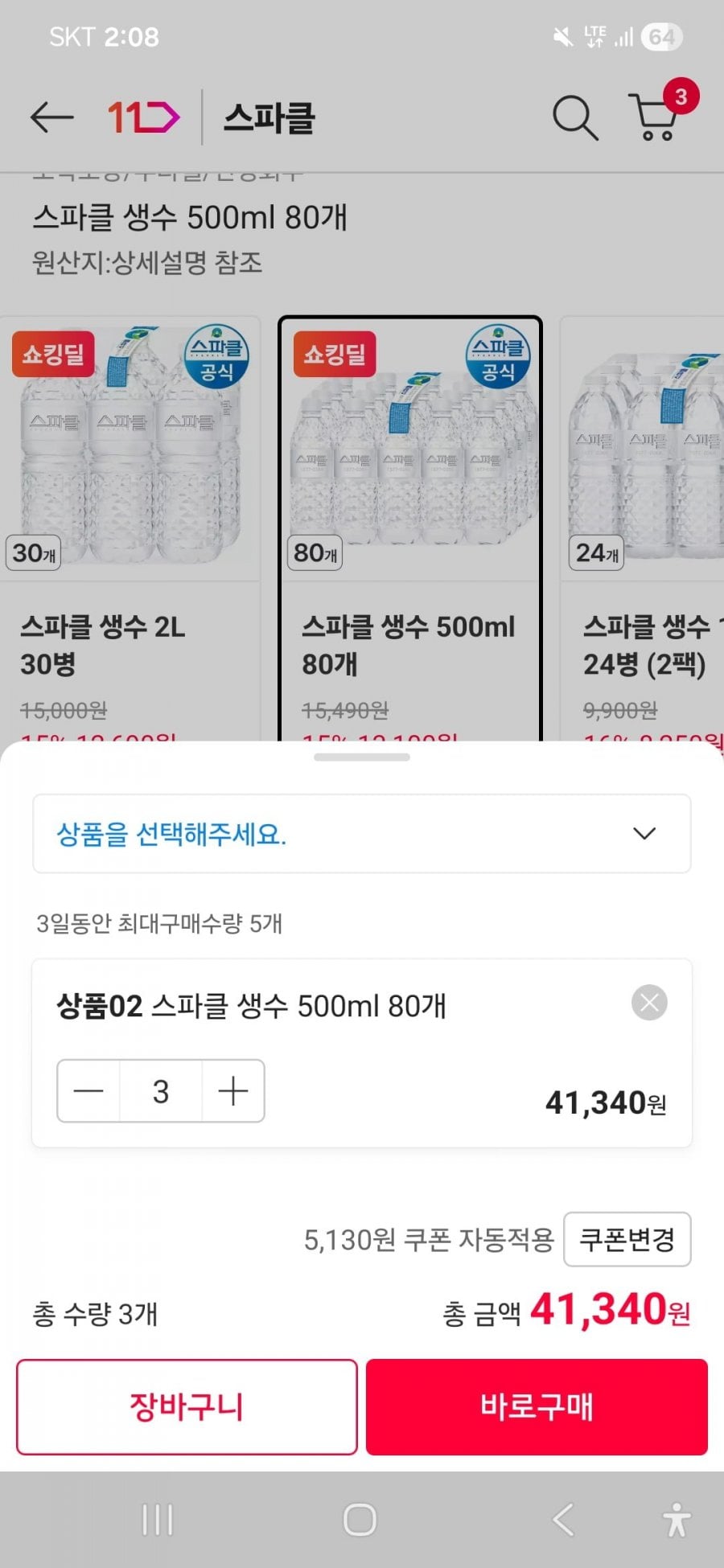Tap the 쿠폰변경 button

[627, 1239]
